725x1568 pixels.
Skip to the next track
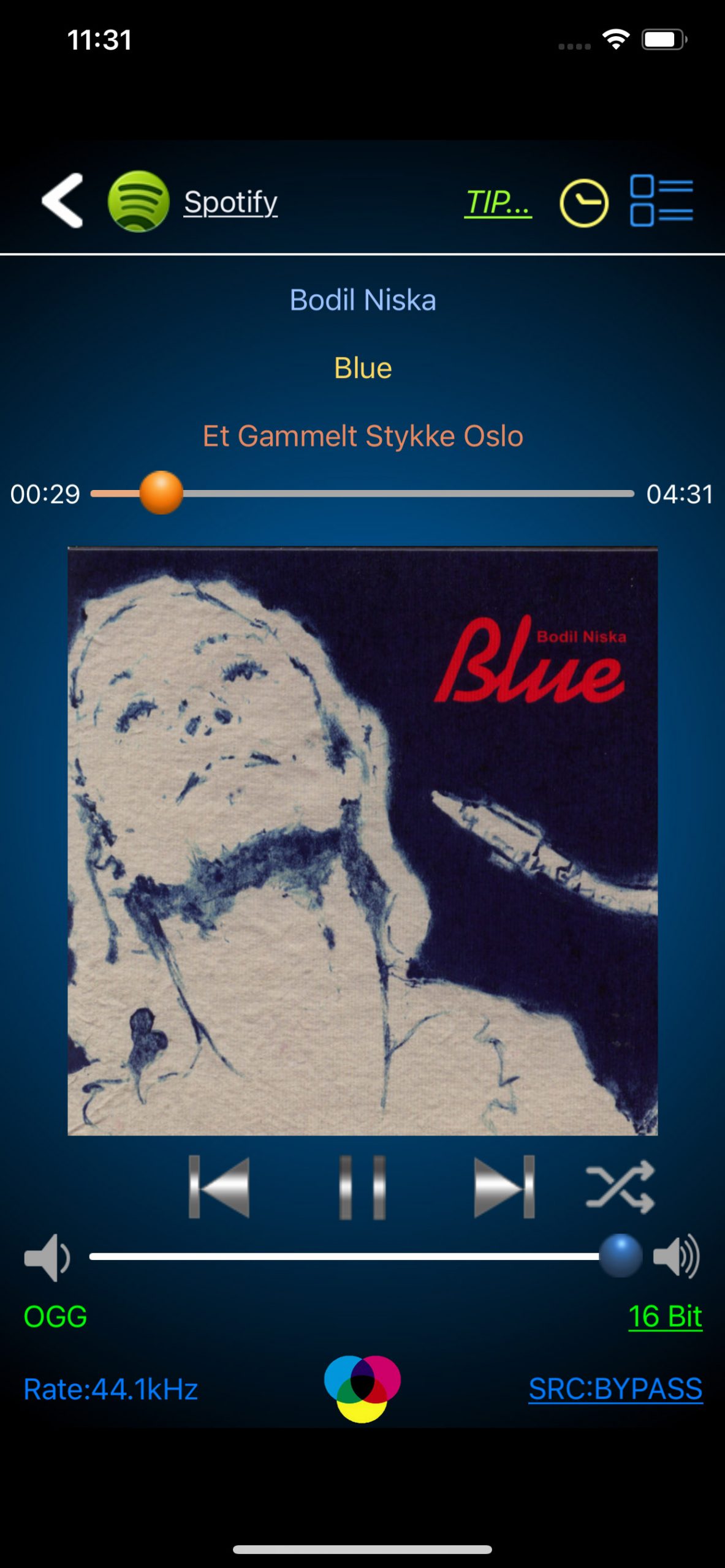tap(504, 1187)
